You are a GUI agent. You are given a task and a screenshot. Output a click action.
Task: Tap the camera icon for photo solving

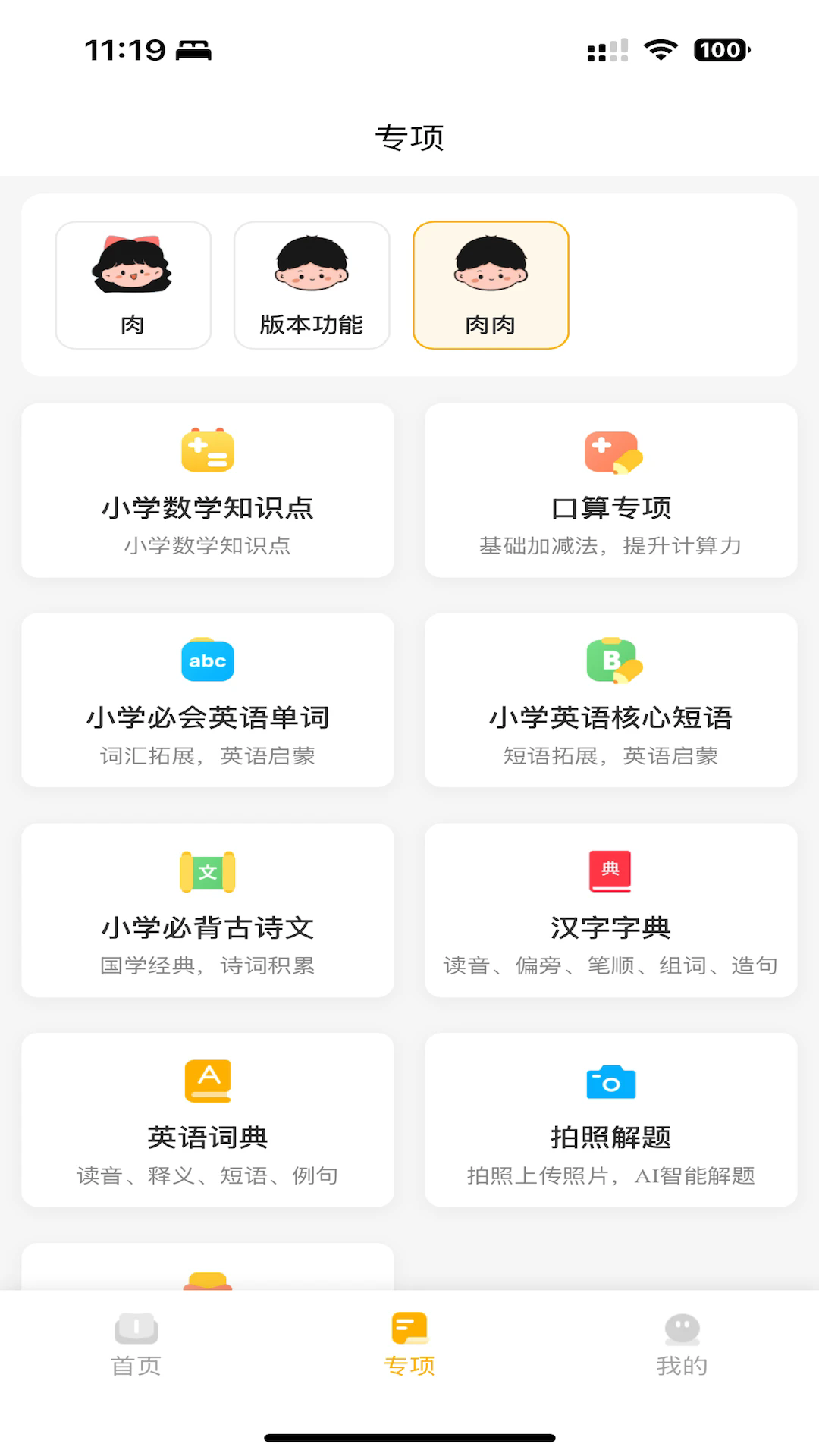(611, 1081)
